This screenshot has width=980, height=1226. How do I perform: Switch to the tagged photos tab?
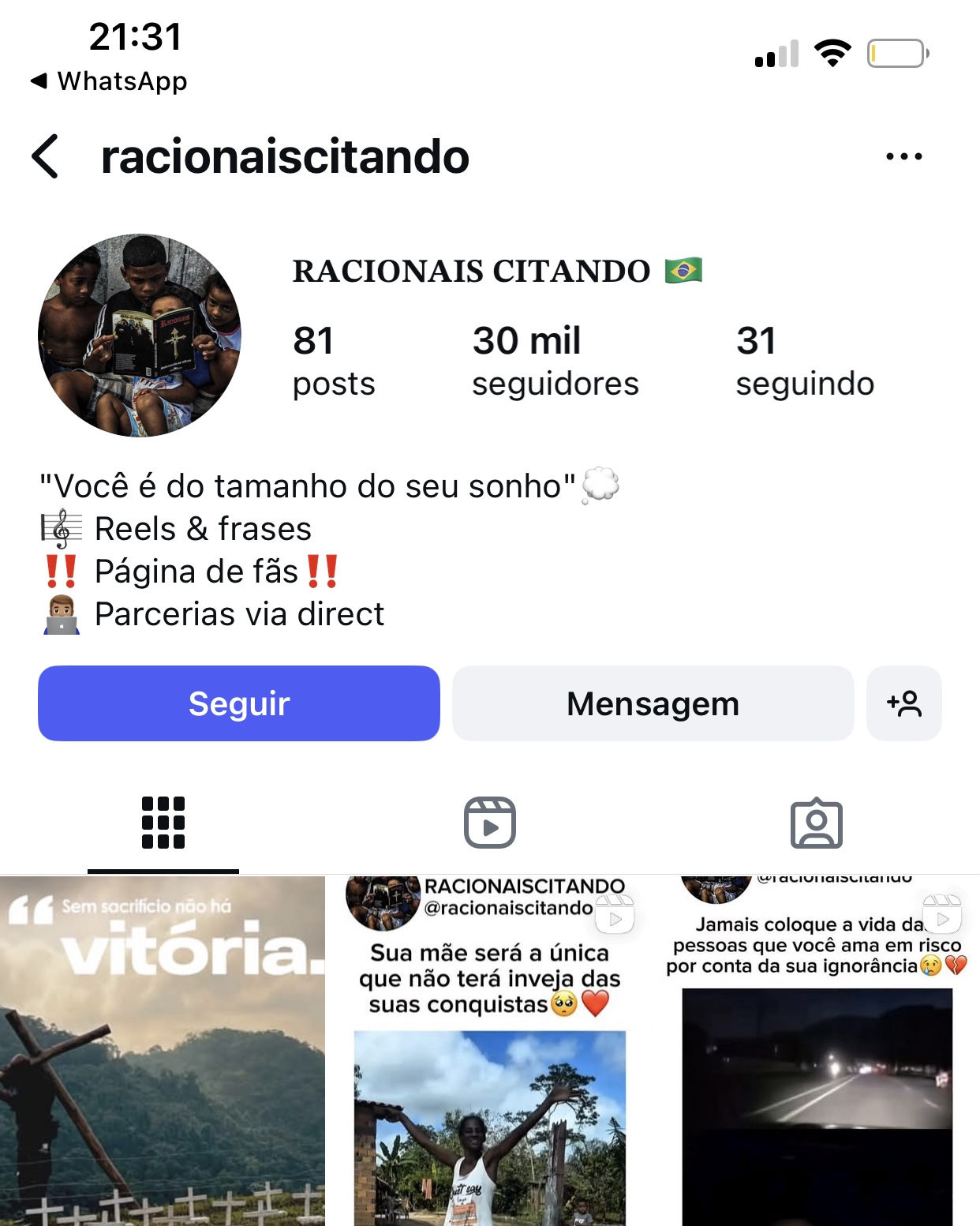pyautogui.click(x=816, y=823)
